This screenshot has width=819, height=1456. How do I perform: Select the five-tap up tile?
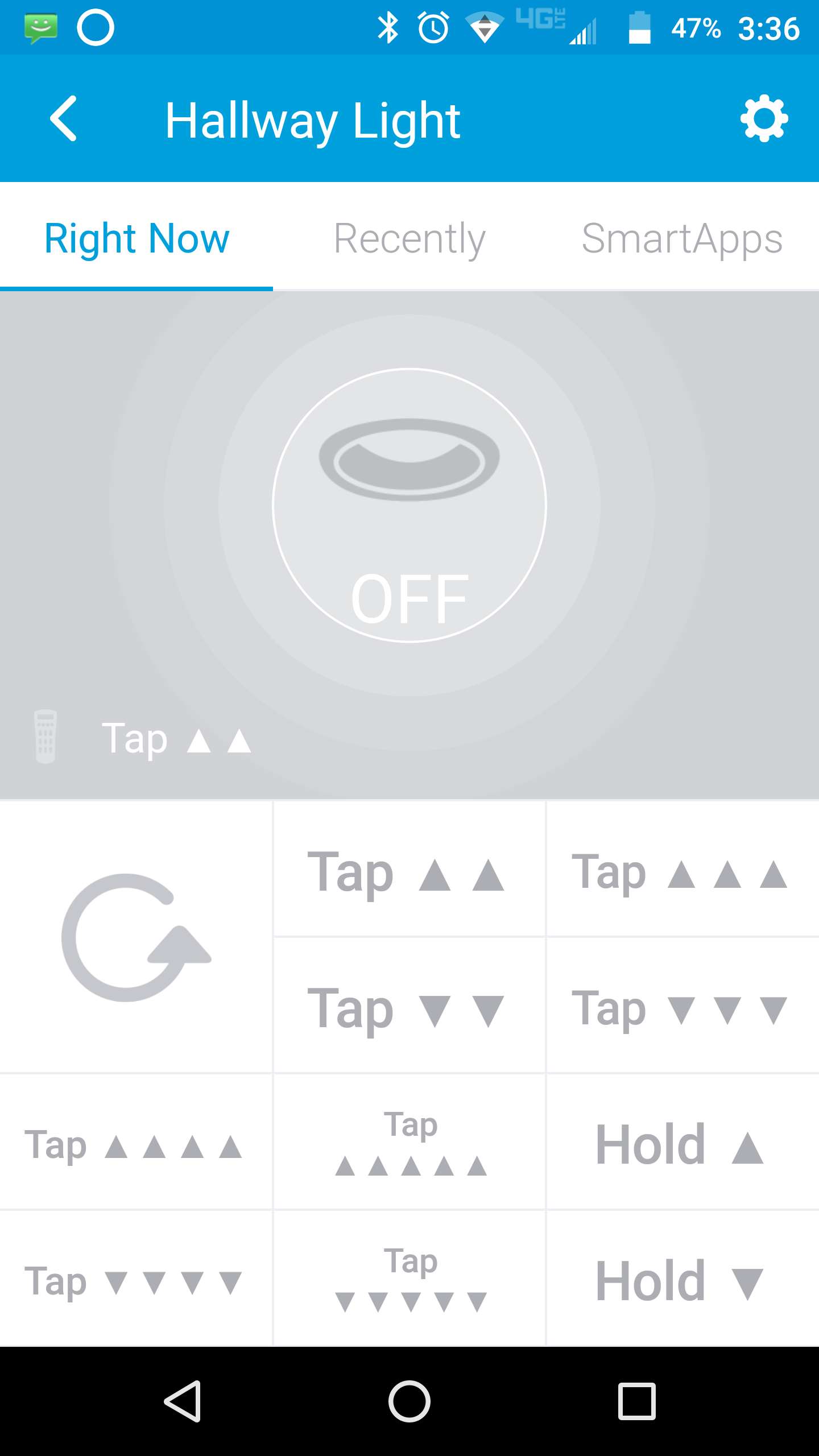409,1143
